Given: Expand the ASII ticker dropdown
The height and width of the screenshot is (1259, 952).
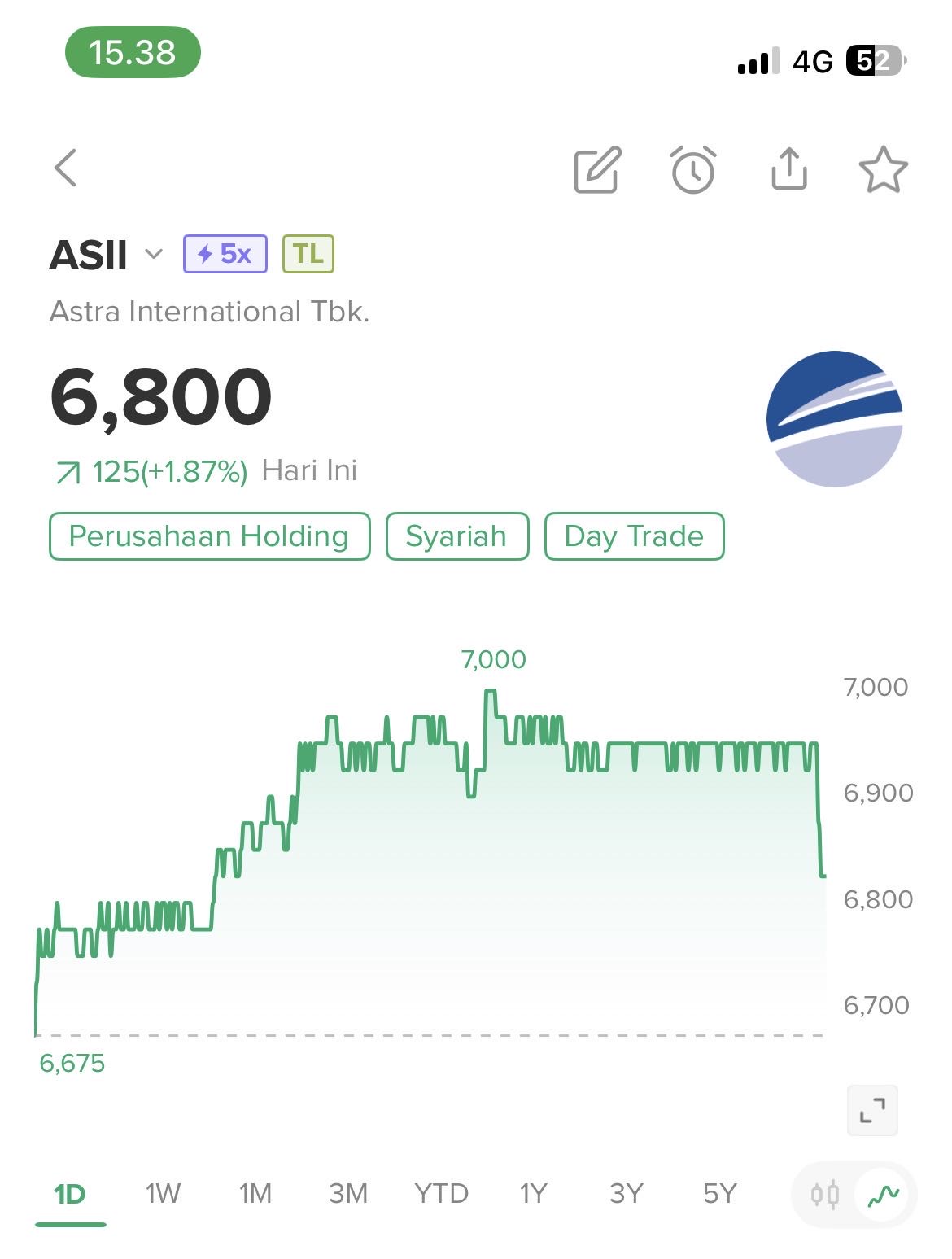Looking at the screenshot, I should tap(153, 254).
